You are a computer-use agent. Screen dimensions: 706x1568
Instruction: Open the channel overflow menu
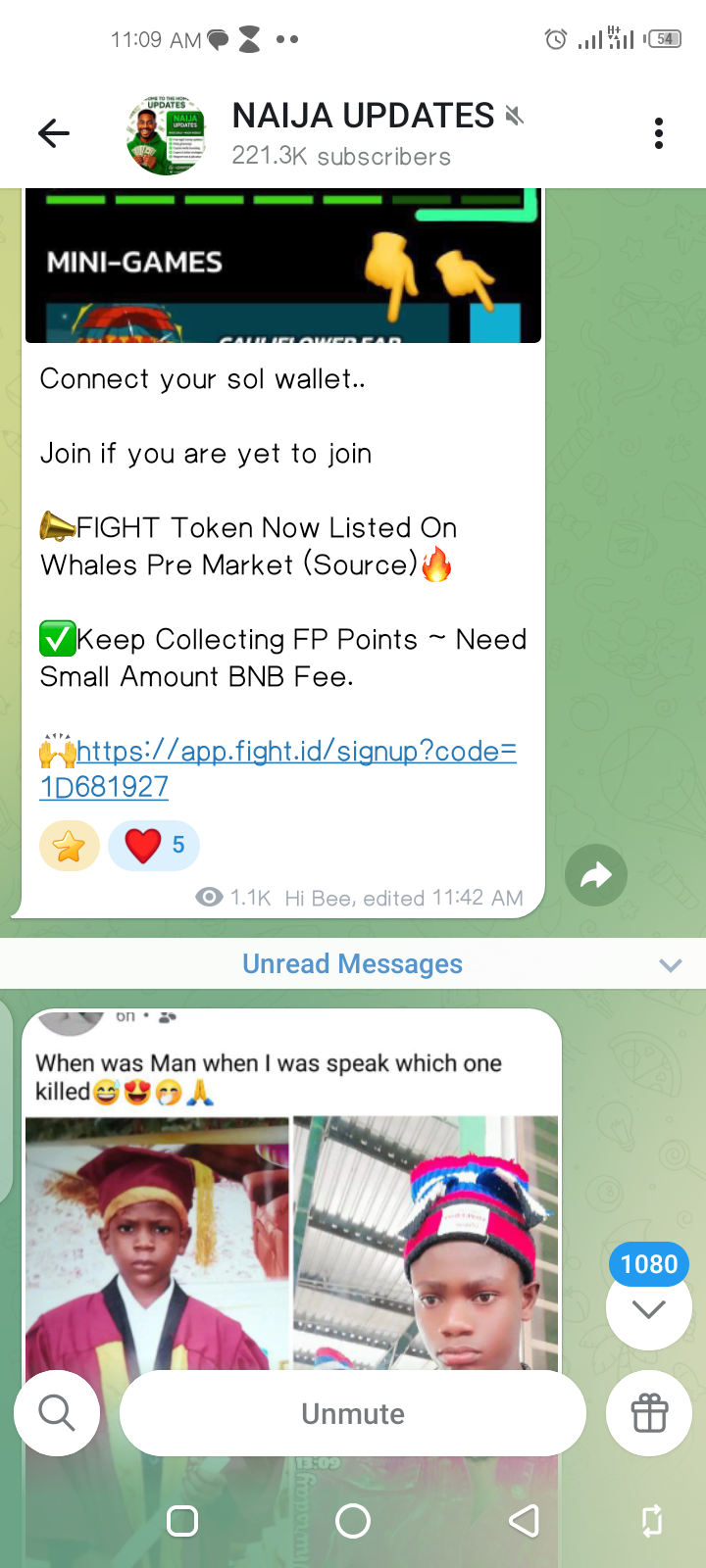pos(659,133)
